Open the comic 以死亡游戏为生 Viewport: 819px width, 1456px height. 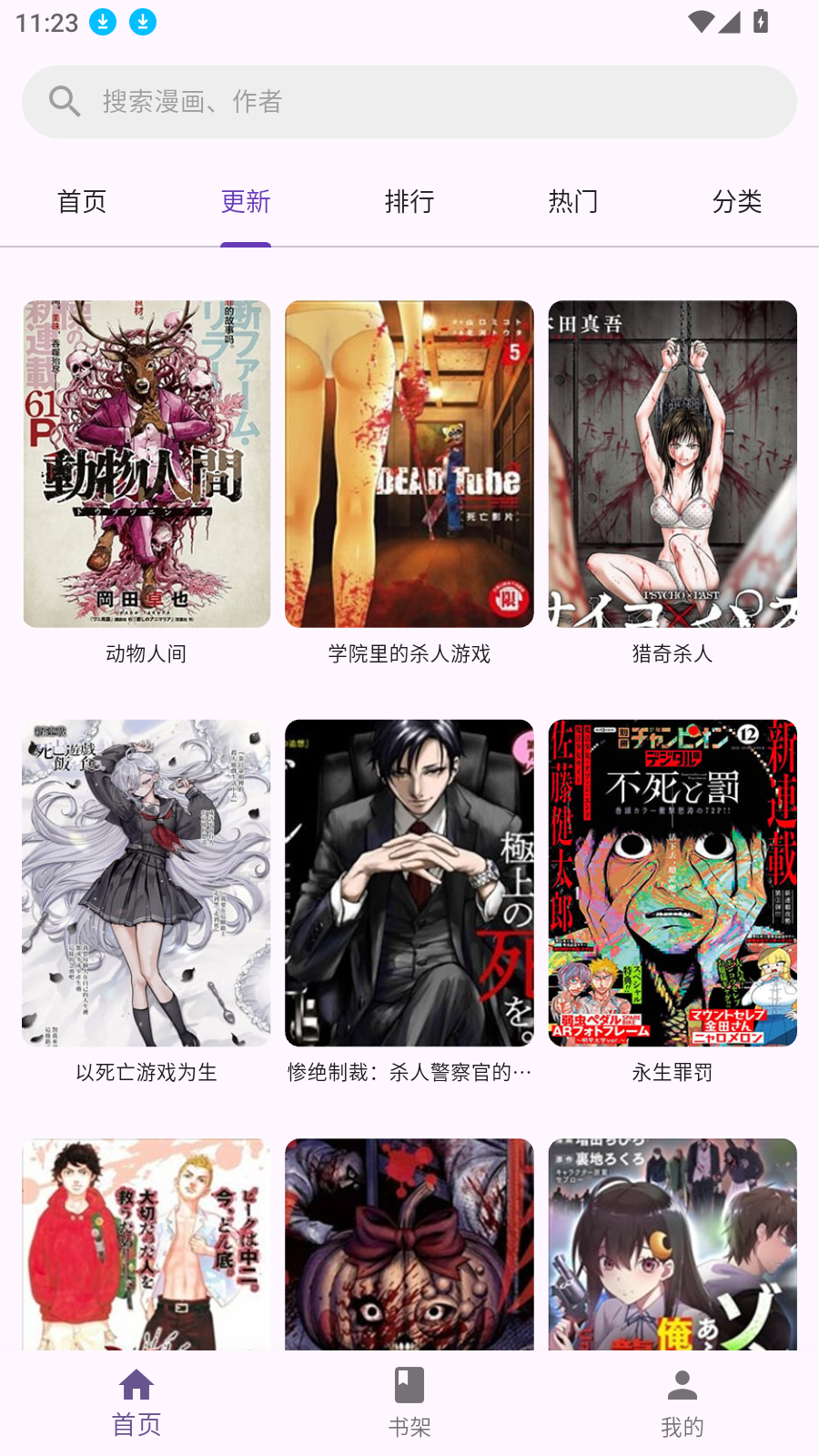pyautogui.click(x=147, y=883)
